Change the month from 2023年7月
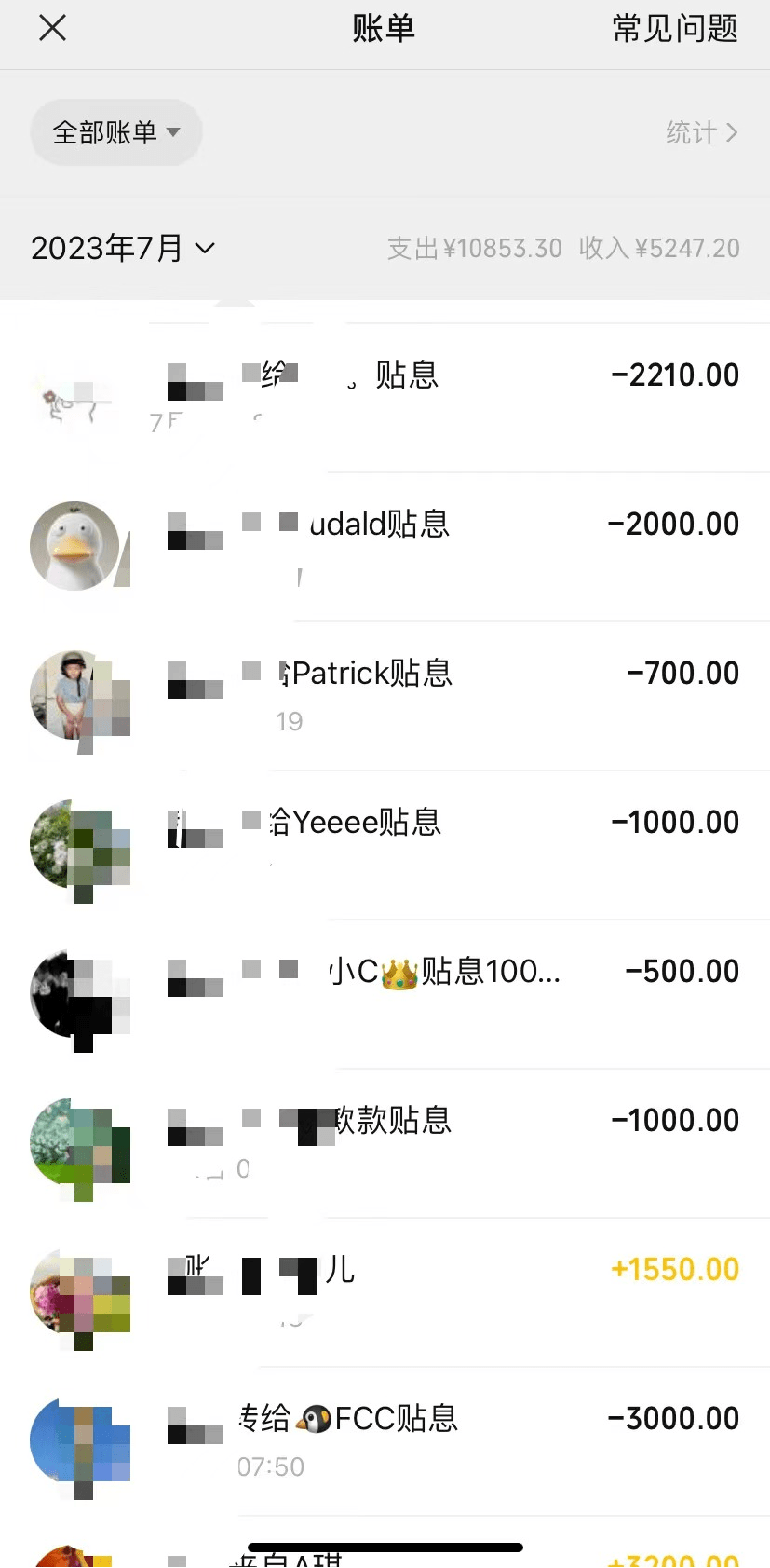This screenshot has height=1568, width=770. coord(123,248)
